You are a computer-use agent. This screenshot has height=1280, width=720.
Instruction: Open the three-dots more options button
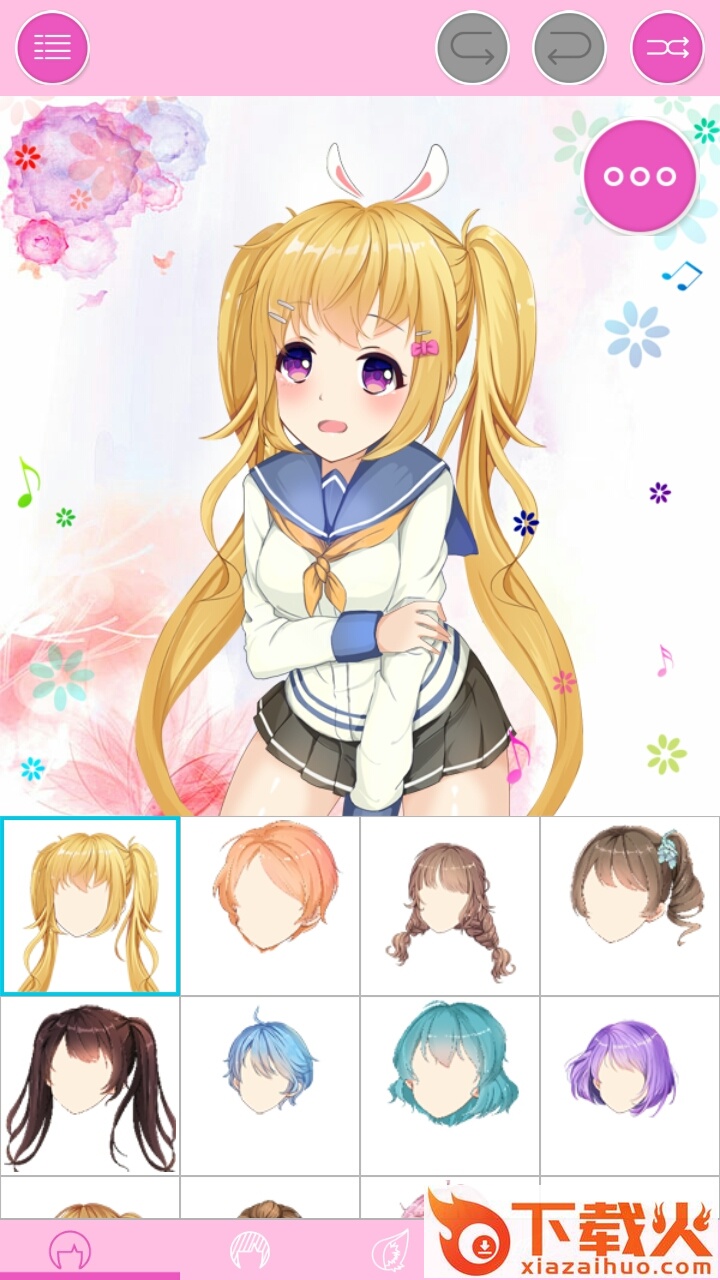coord(640,176)
